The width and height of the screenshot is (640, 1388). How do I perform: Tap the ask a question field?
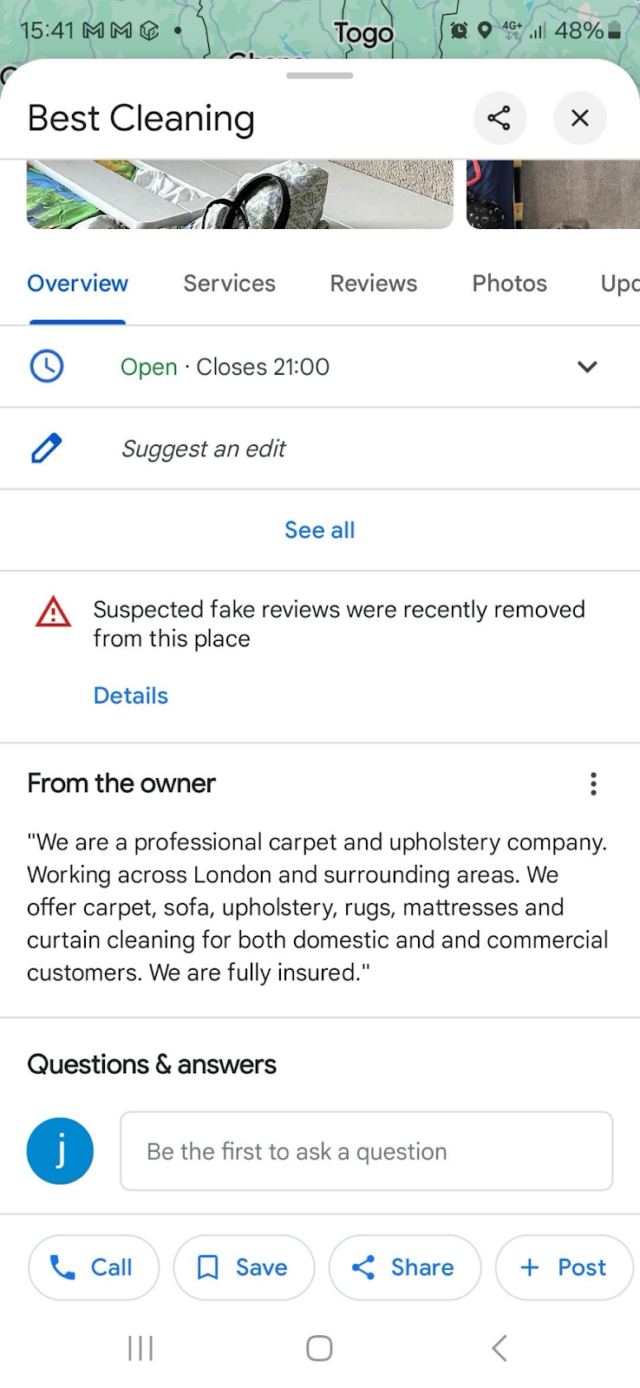[366, 1151]
